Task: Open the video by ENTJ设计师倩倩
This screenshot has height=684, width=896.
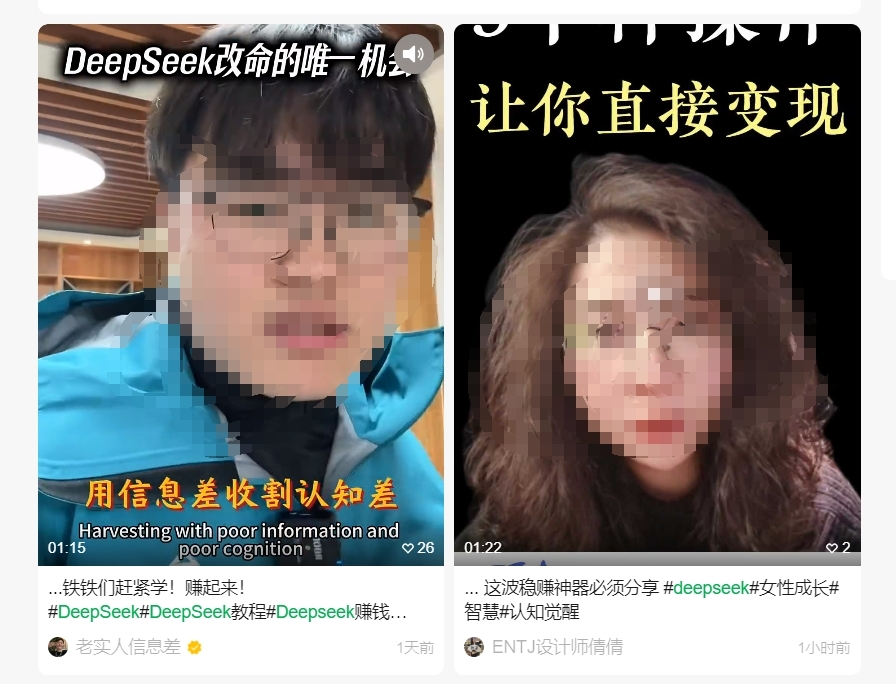Action: point(657,300)
